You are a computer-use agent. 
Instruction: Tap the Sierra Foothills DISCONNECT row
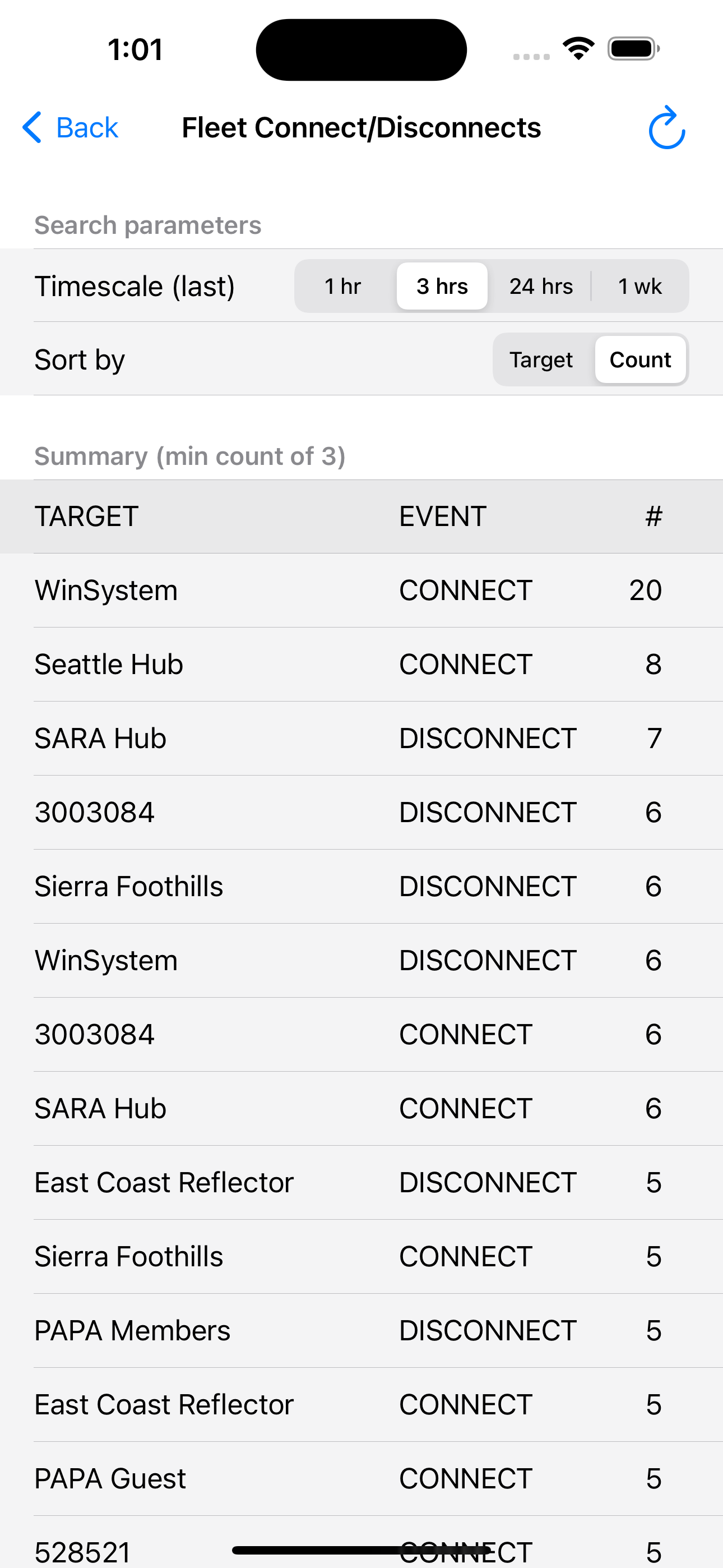point(361,886)
